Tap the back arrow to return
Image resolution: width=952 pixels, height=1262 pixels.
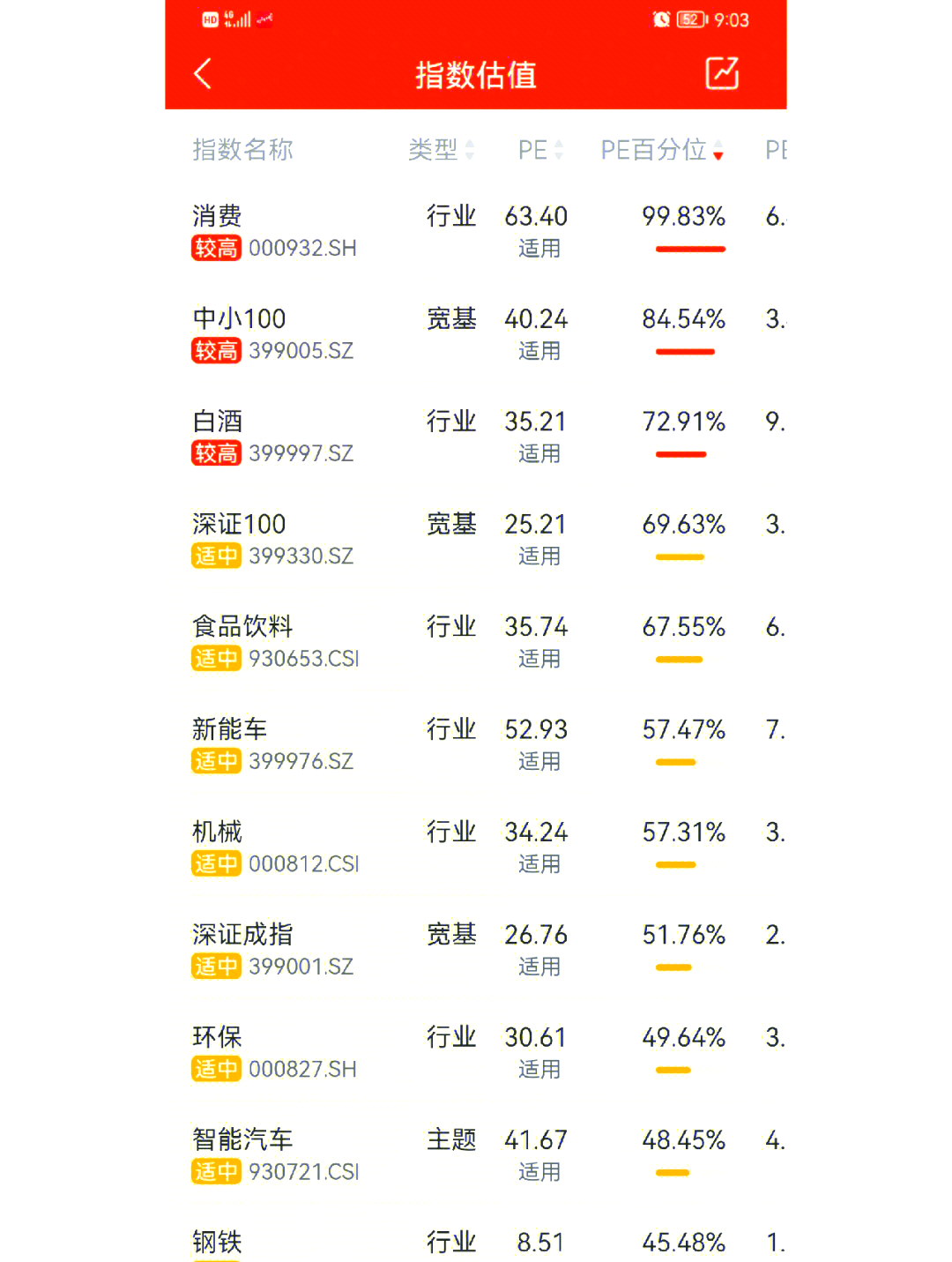pos(204,75)
